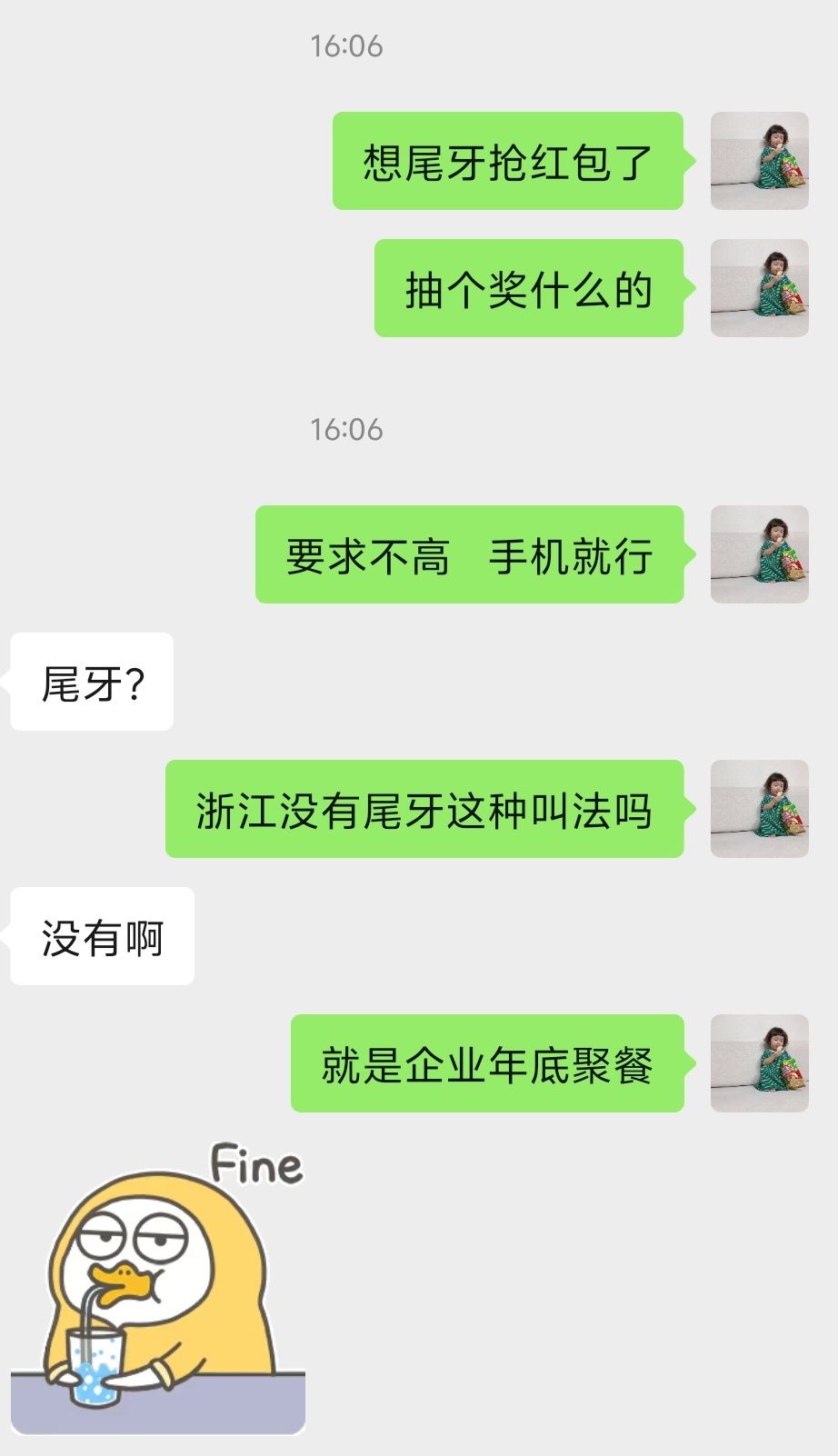Open avatar next to 就是企业年底聚餐 message
Viewport: 838px width, 1456px height.
click(759, 1063)
